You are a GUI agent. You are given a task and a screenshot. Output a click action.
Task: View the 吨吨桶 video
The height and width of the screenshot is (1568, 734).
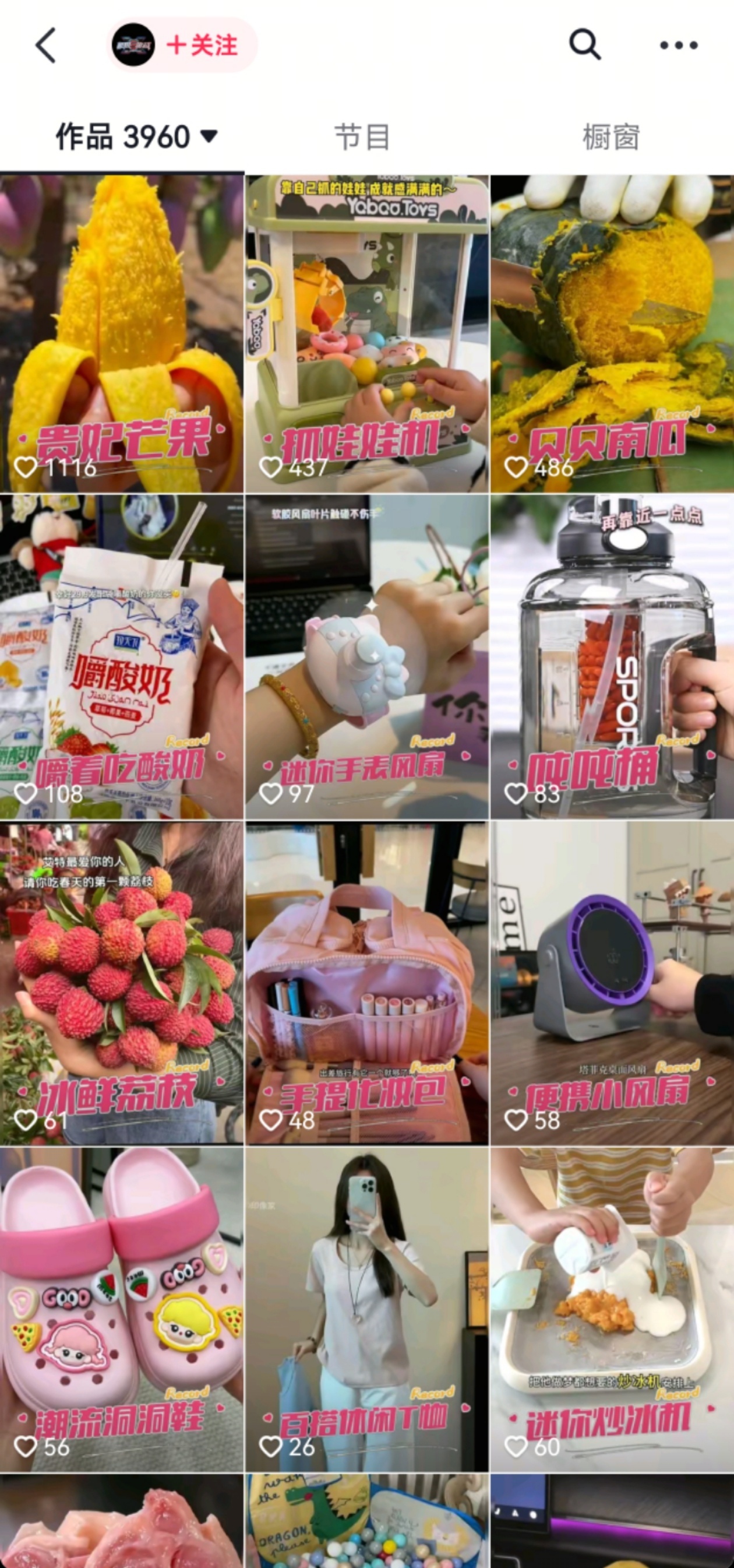(x=612, y=656)
